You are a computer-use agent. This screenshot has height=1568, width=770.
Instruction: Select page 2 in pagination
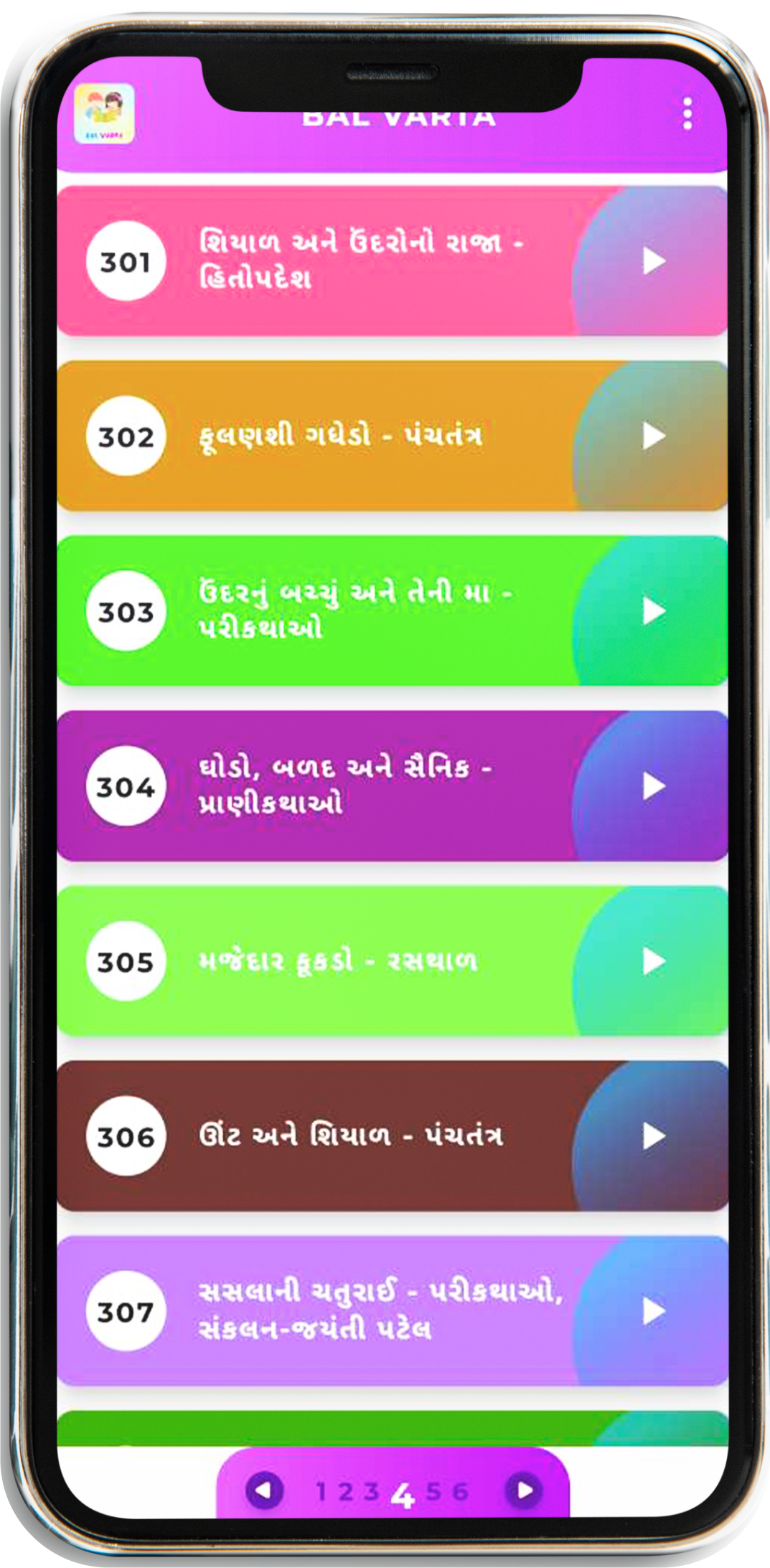(x=346, y=1492)
